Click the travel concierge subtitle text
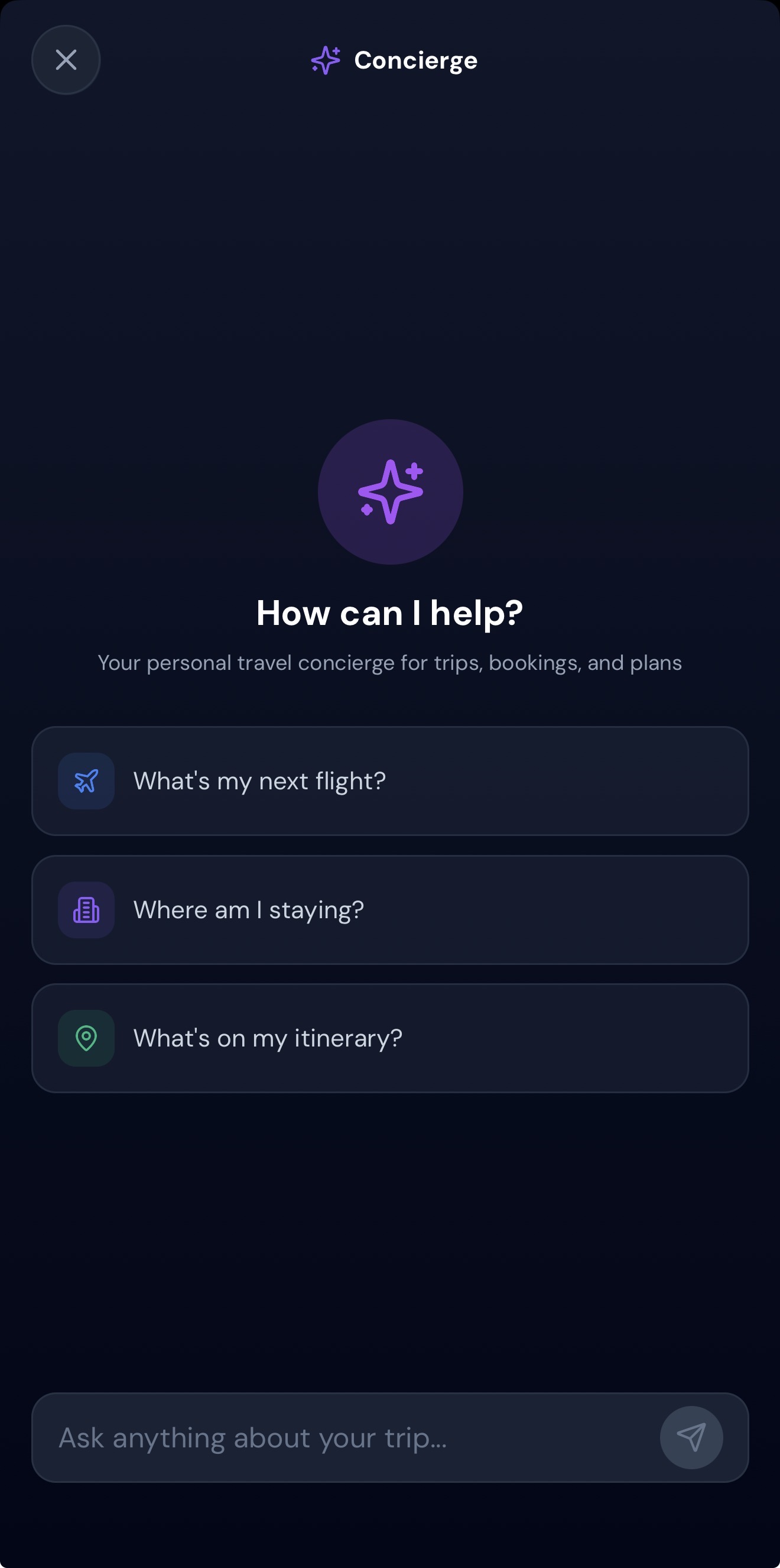780x1568 pixels. 390,663
